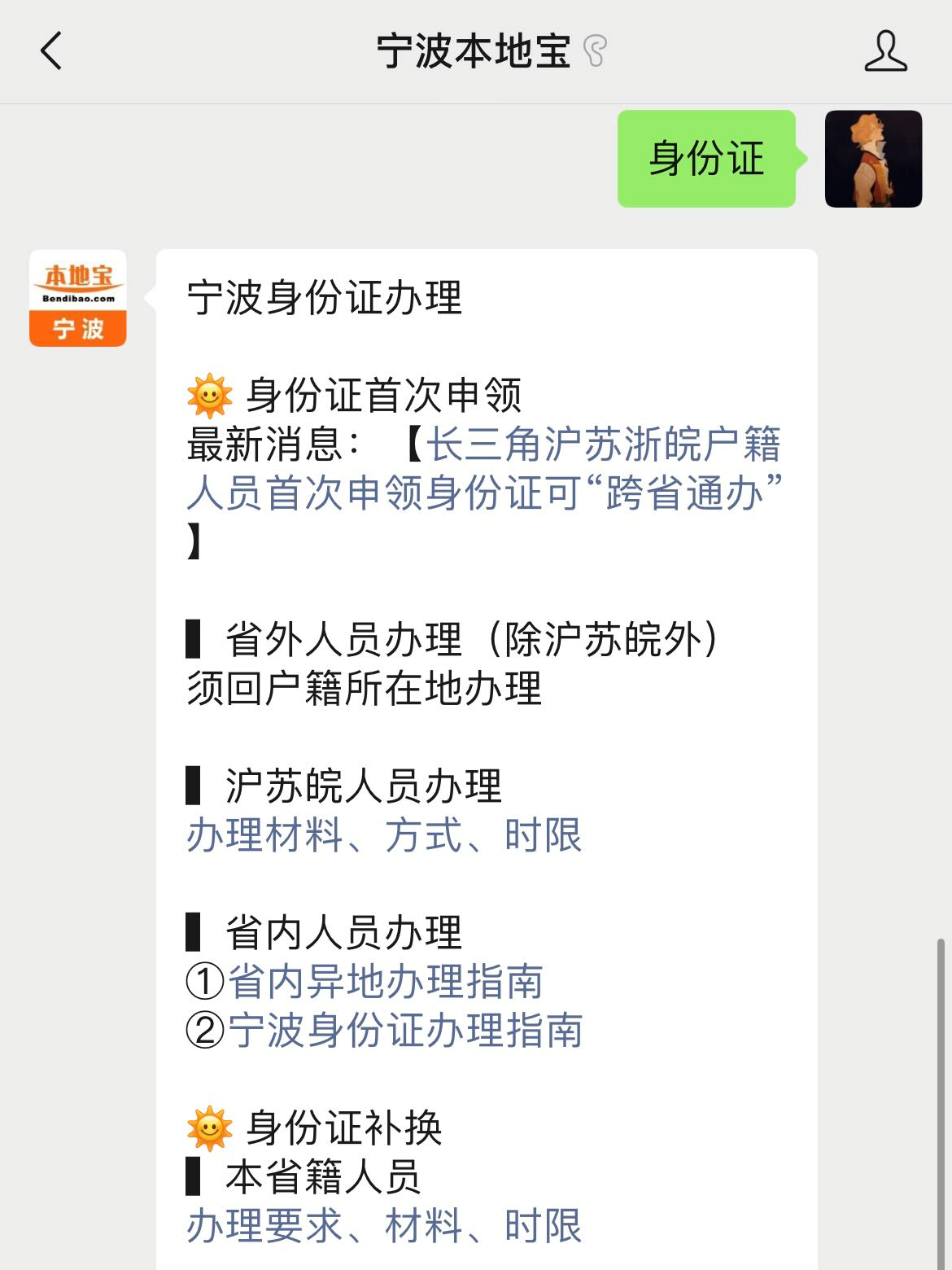
Task: Open the 办理材料、方式、时限 link
Action: tap(384, 835)
